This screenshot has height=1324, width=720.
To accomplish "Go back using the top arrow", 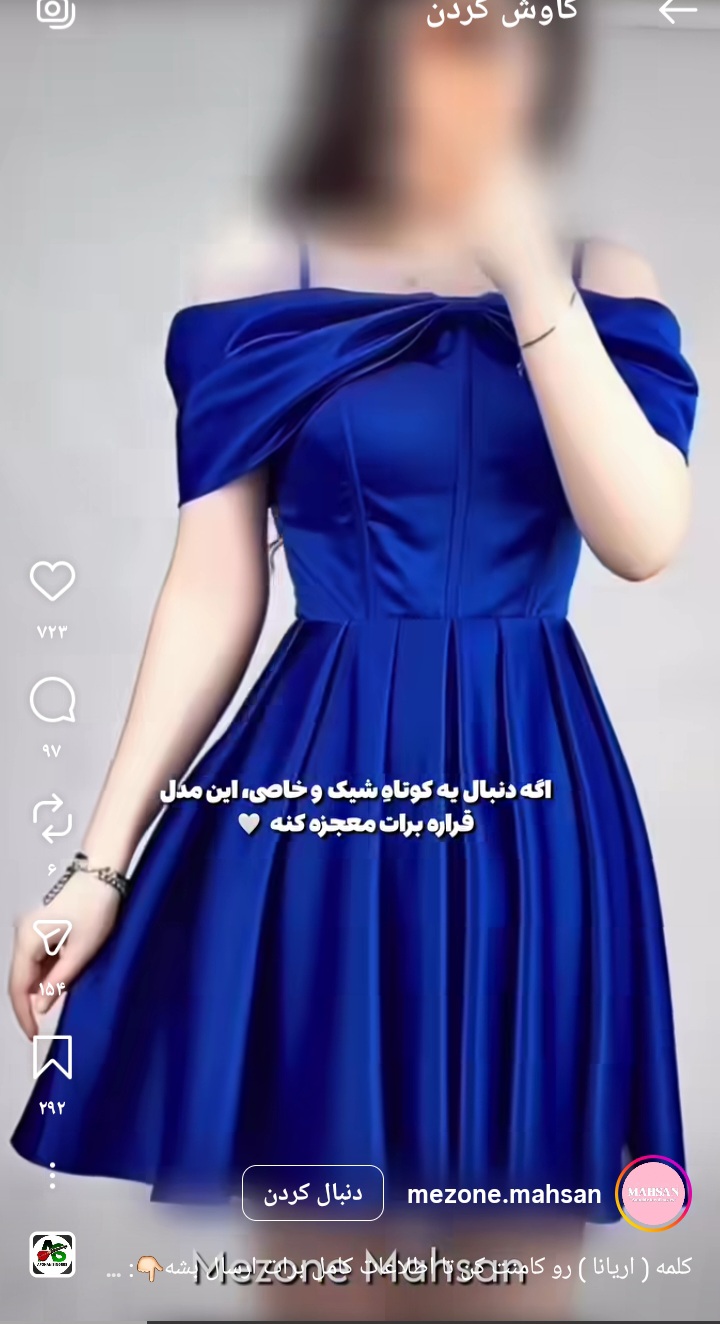I will pyautogui.click(x=677, y=10).
